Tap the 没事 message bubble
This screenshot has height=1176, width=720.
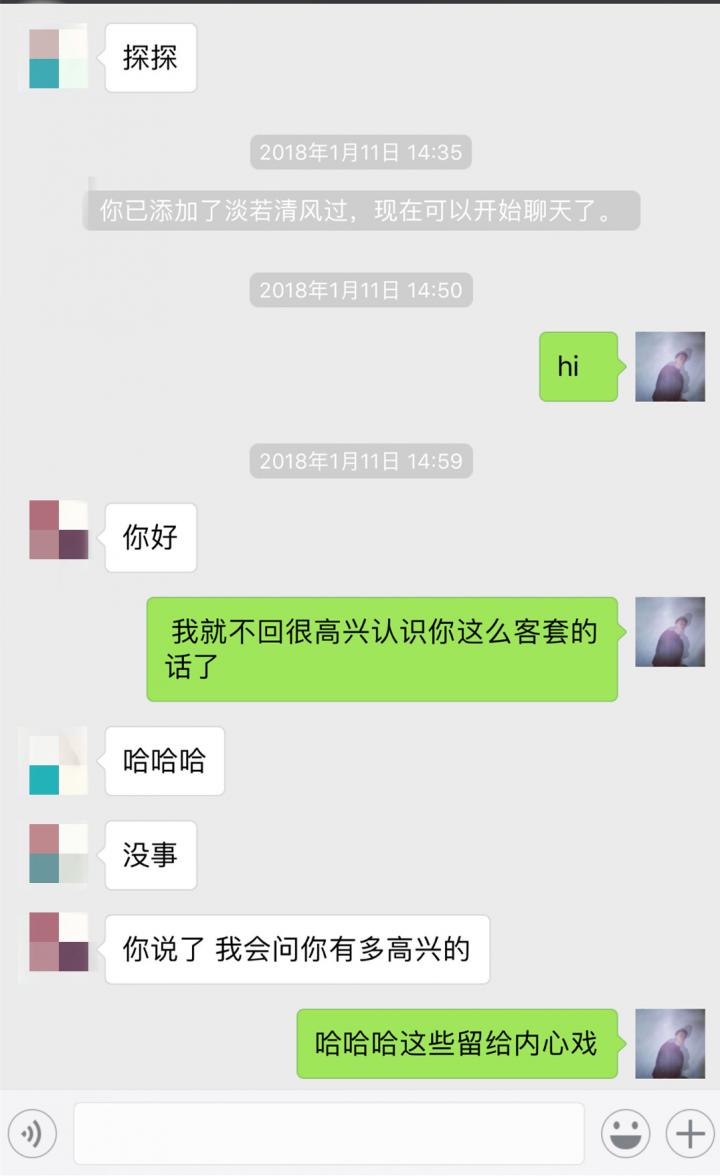tap(150, 855)
